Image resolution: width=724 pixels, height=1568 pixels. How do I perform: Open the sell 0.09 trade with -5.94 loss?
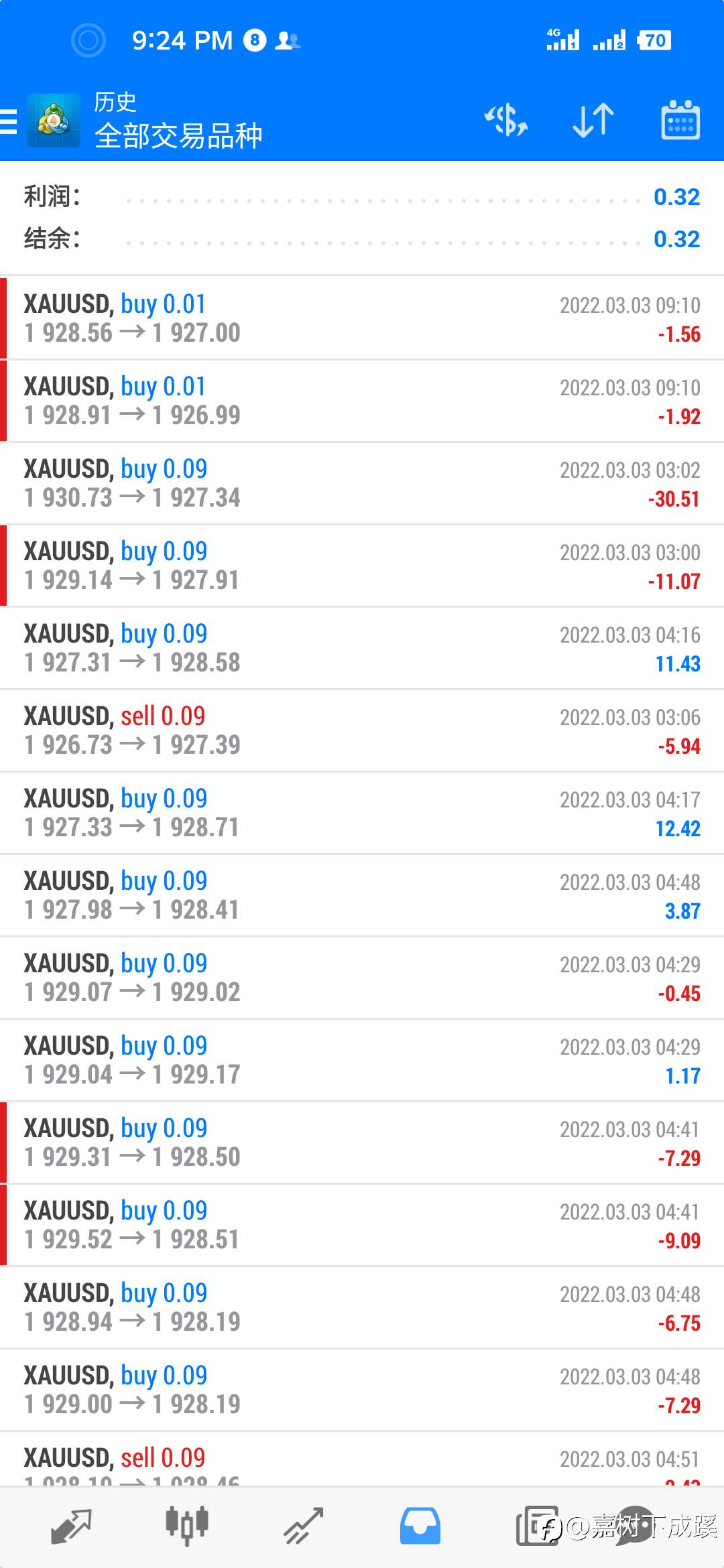coord(362,730)
